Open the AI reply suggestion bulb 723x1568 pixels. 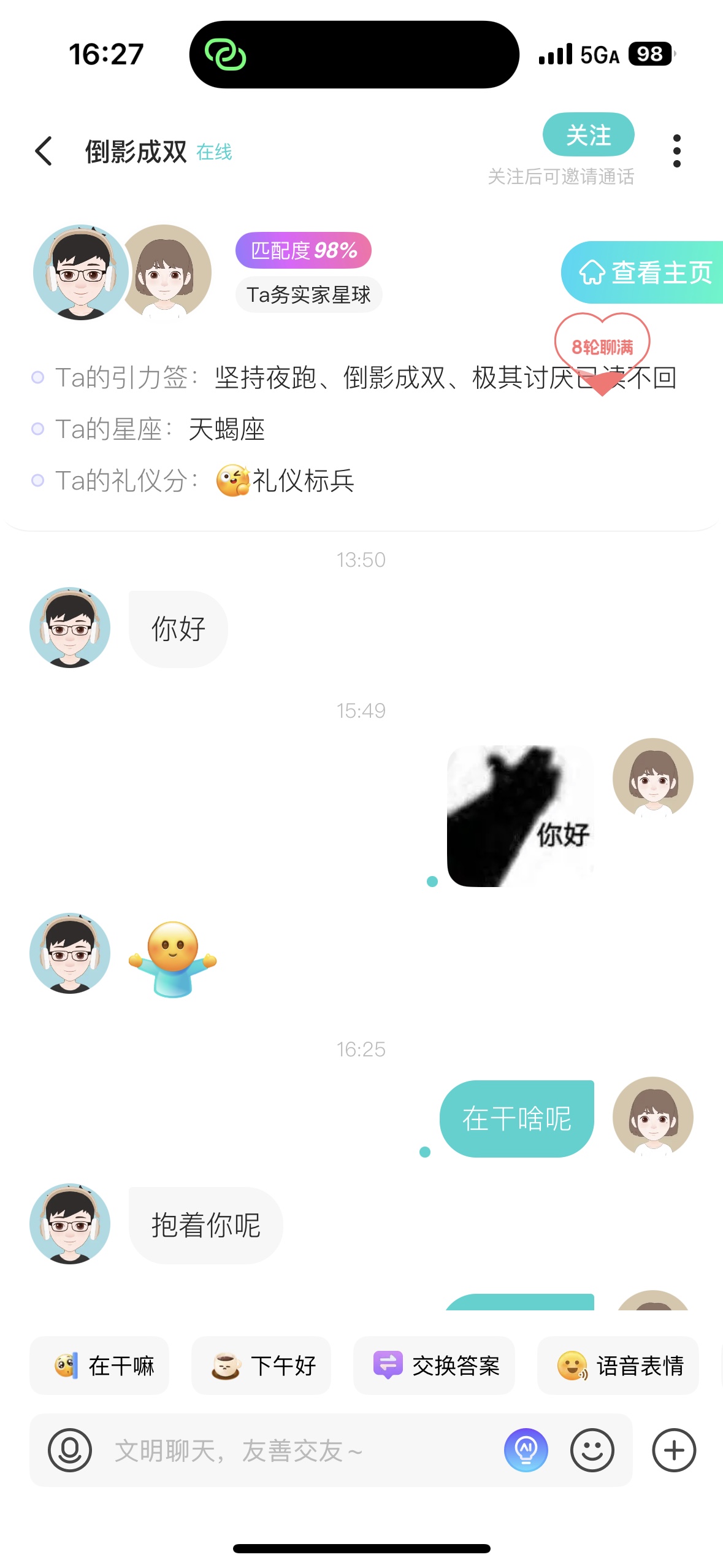click(526, 1450)
